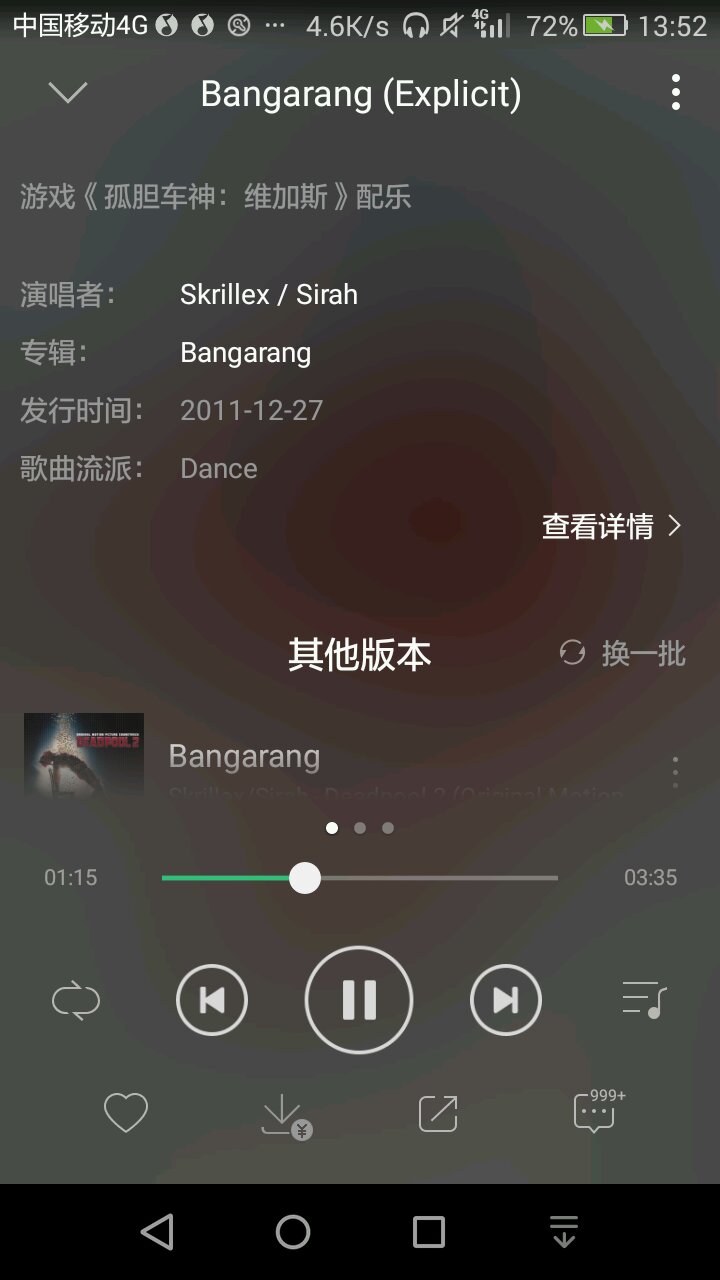Open artist Skrillex / Sirah
The height and width of the screenshot is (1280, 720).
tap(269, 294)
